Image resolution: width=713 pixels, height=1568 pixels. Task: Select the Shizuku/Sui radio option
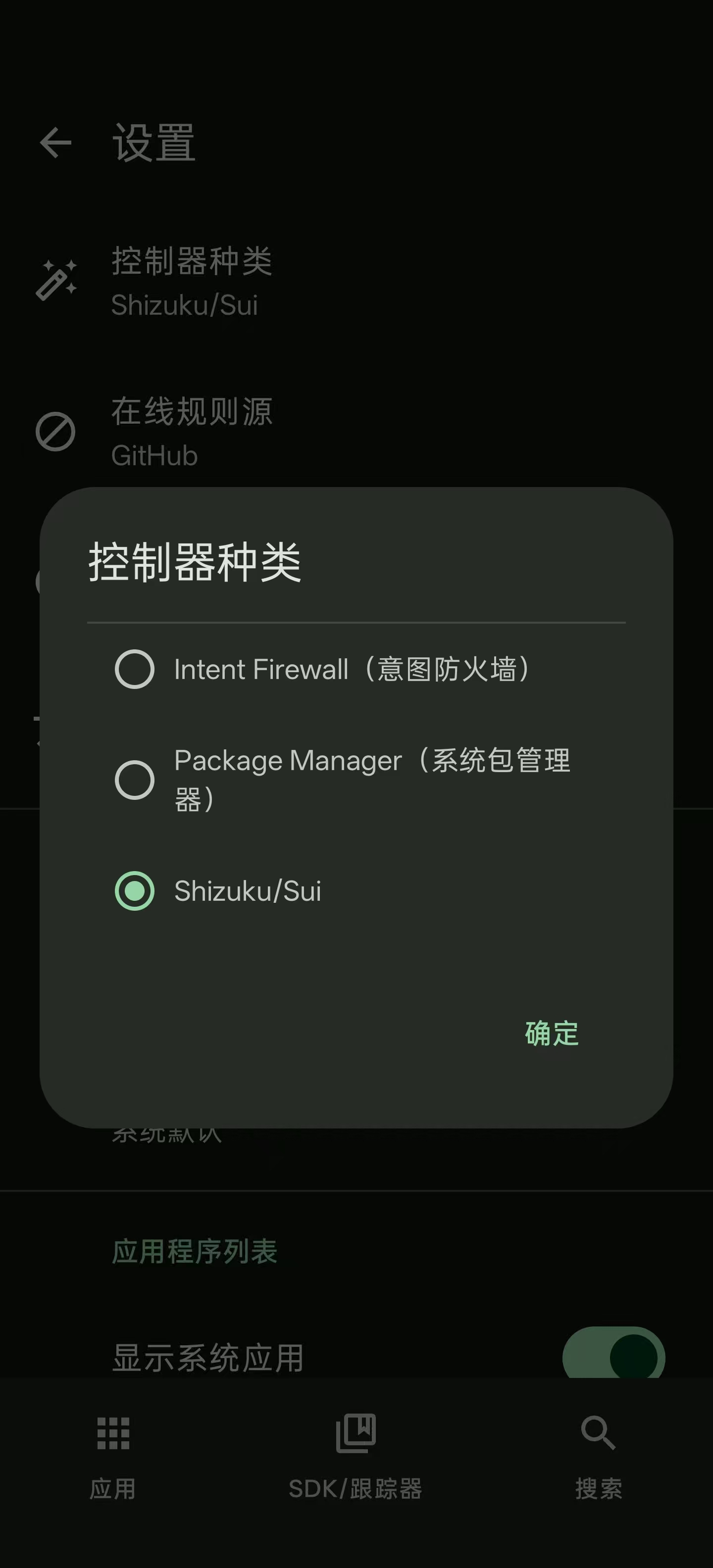pos(135,890)
